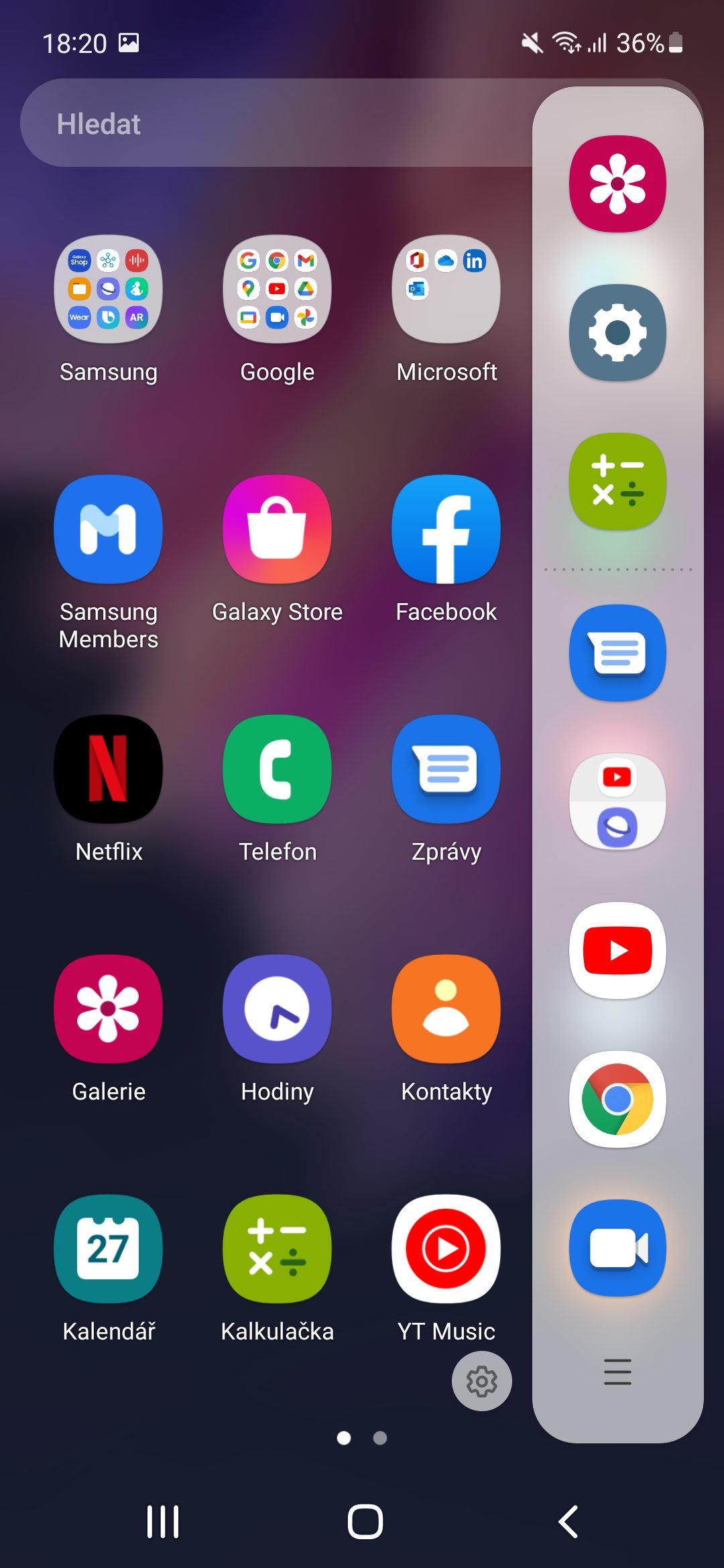Screen dimensions: 724x1568
Task: Launch the video call app in edge panel
Action: click(617, 1248)
